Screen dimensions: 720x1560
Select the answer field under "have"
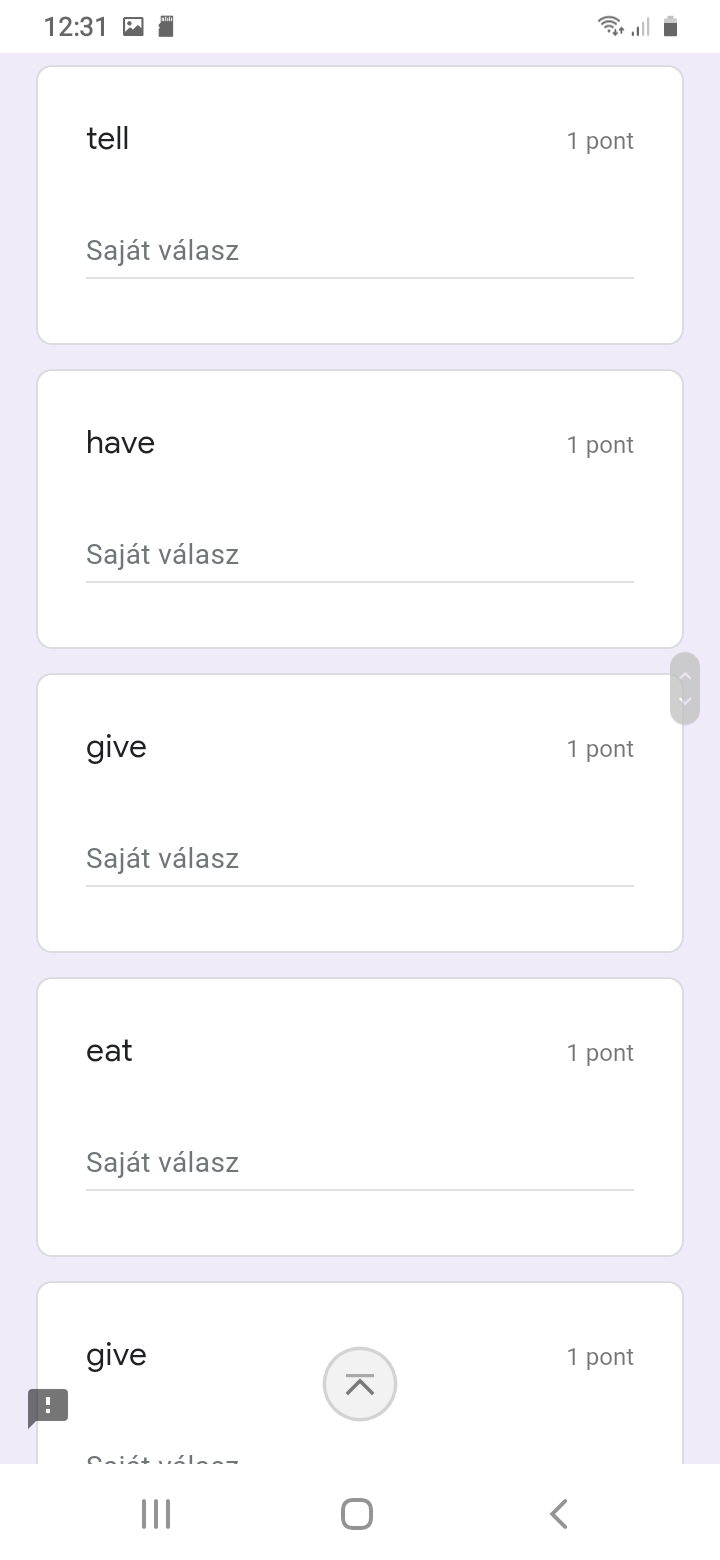[x=359, y=555]
